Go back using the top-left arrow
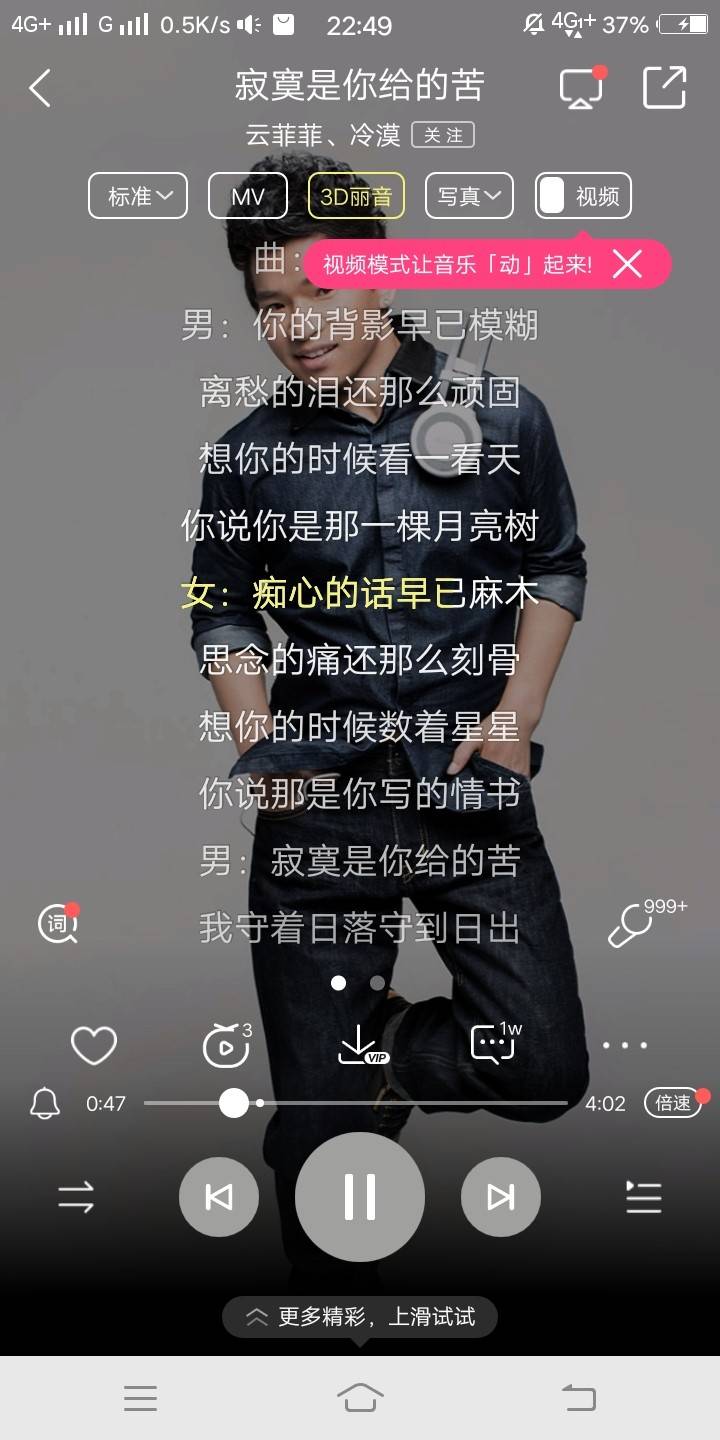Image resolution: width=720 pixels, height=1440 pixels. tap(40, 88)
